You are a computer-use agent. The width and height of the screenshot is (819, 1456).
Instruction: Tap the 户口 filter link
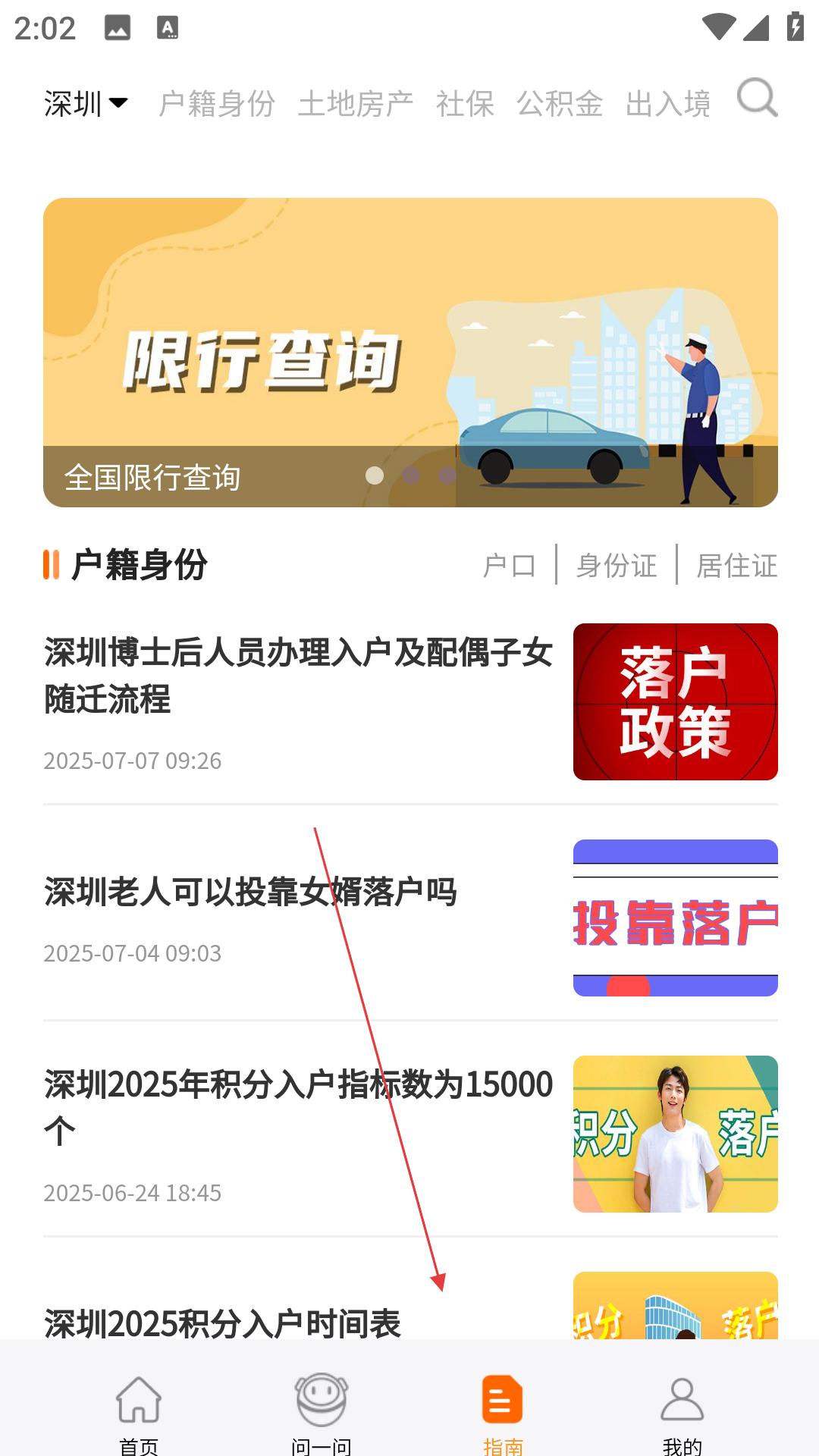point(509,566)
